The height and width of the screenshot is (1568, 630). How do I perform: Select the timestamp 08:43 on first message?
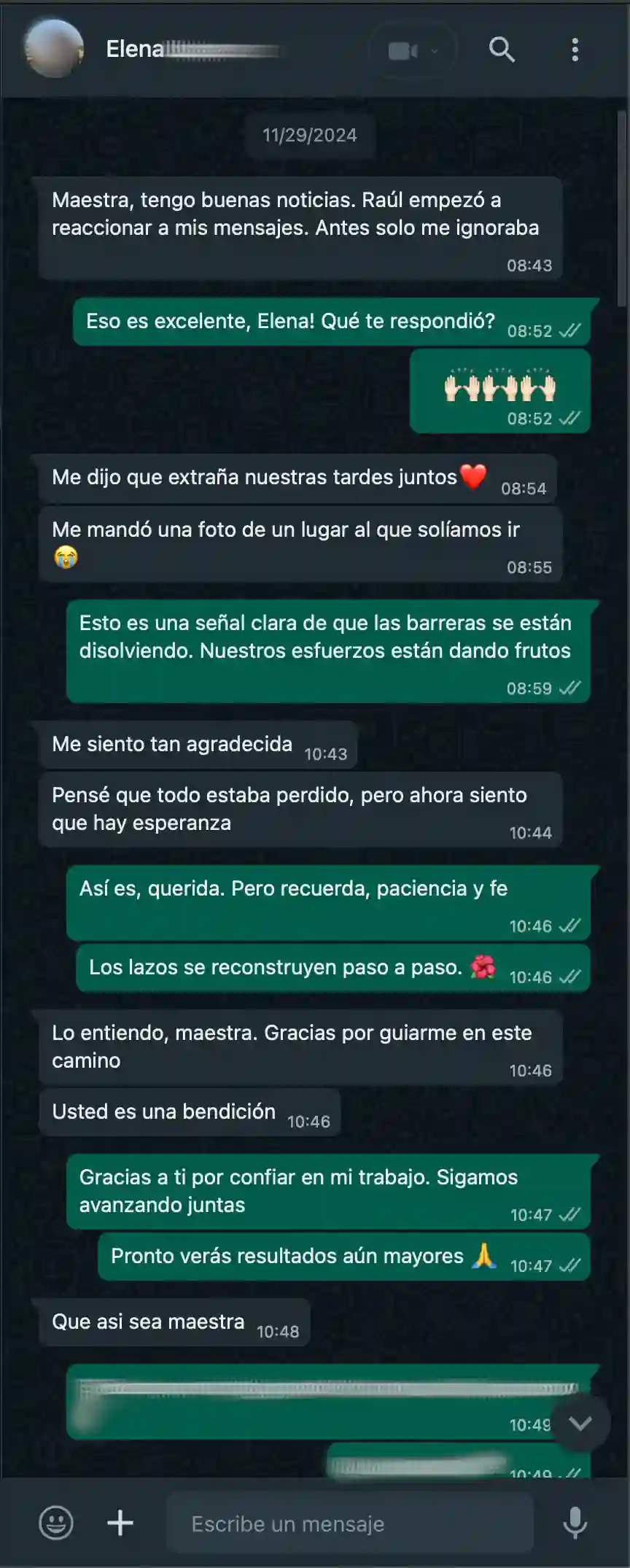coord(530,265)
